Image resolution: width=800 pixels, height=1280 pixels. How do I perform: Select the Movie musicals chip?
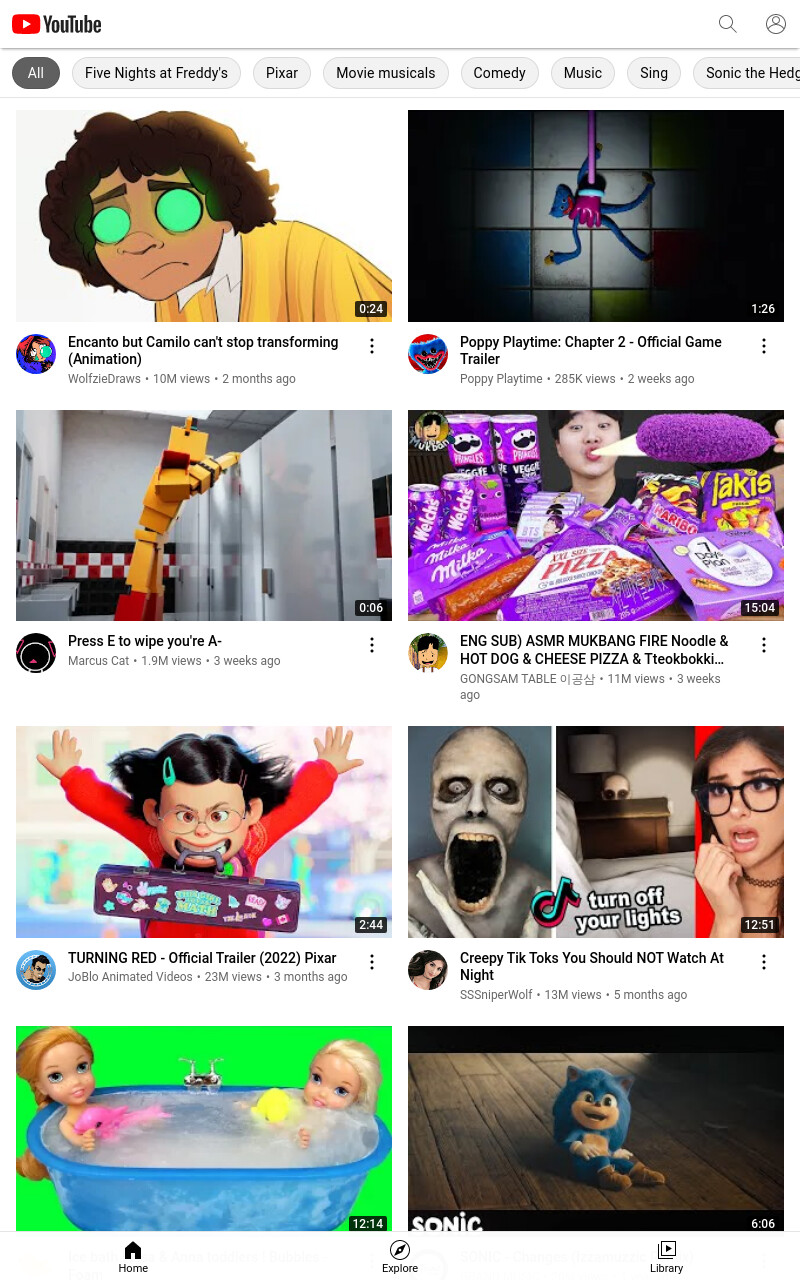(386, 73)
